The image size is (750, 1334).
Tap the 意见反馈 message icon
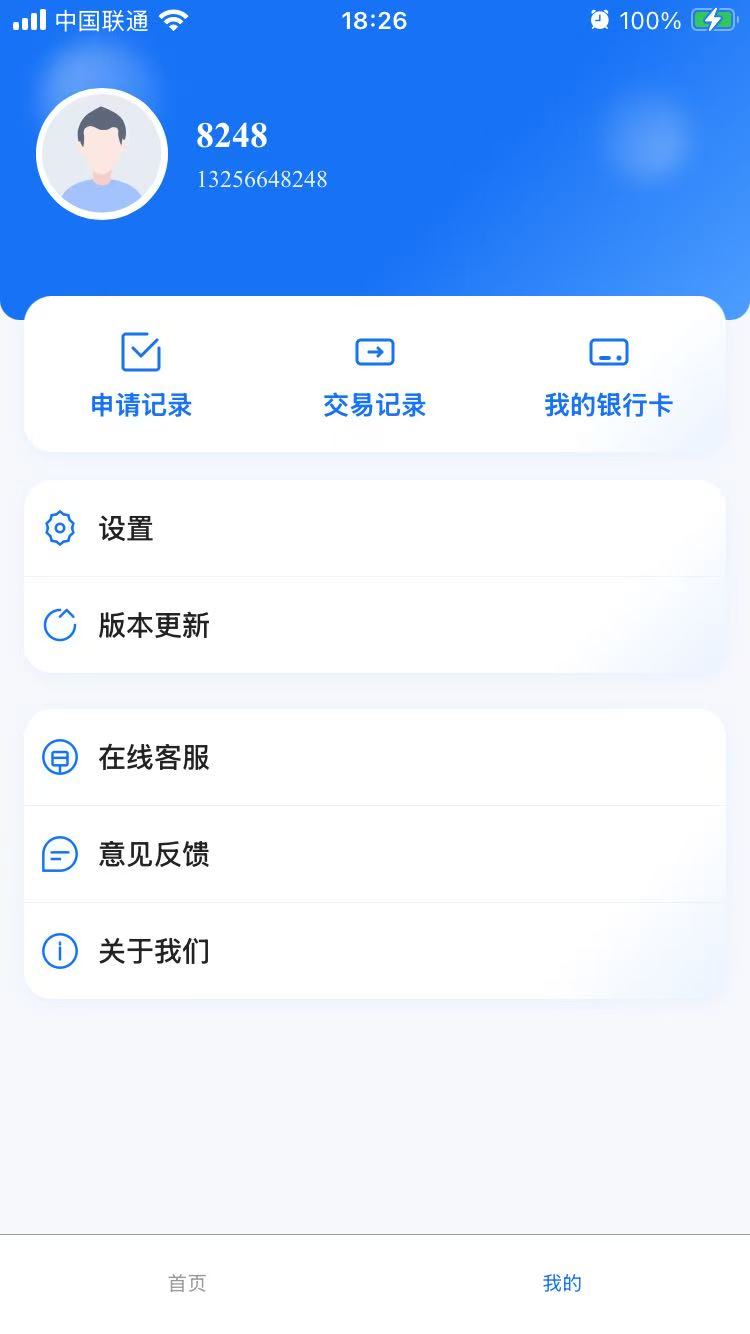click(60, 854)
